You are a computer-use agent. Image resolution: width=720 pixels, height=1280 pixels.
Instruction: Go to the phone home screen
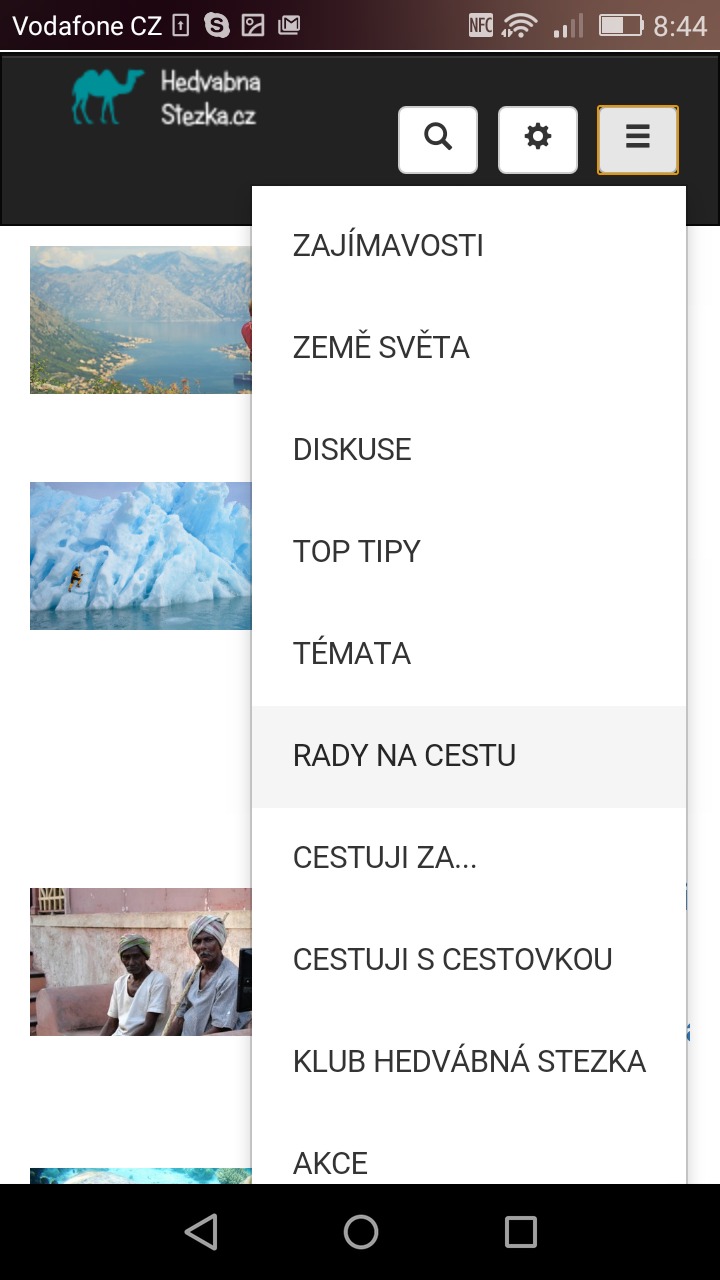click(360, 1232)
